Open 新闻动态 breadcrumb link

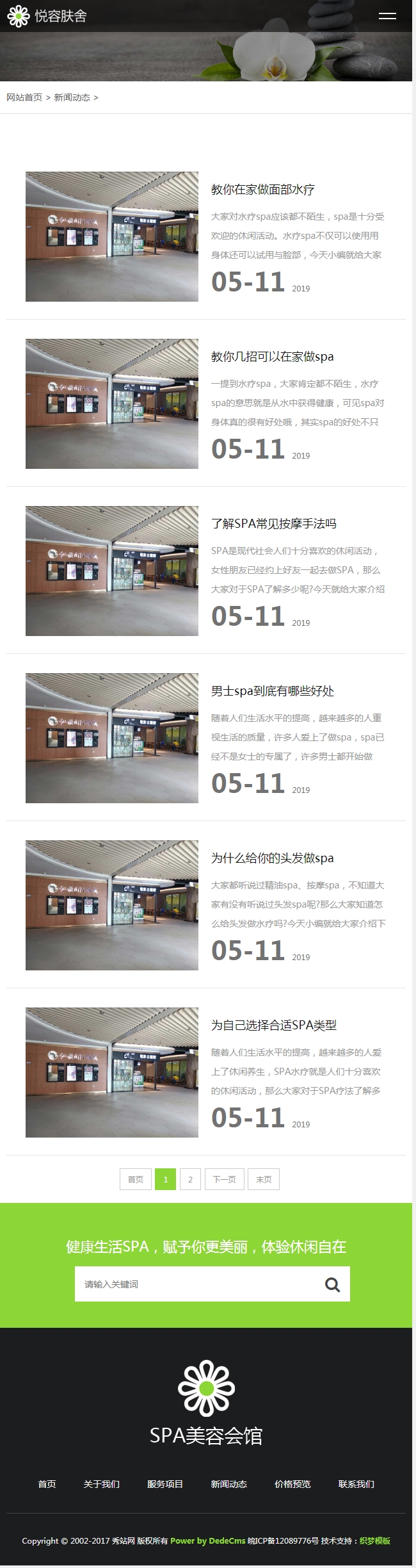tap(72, 98)
